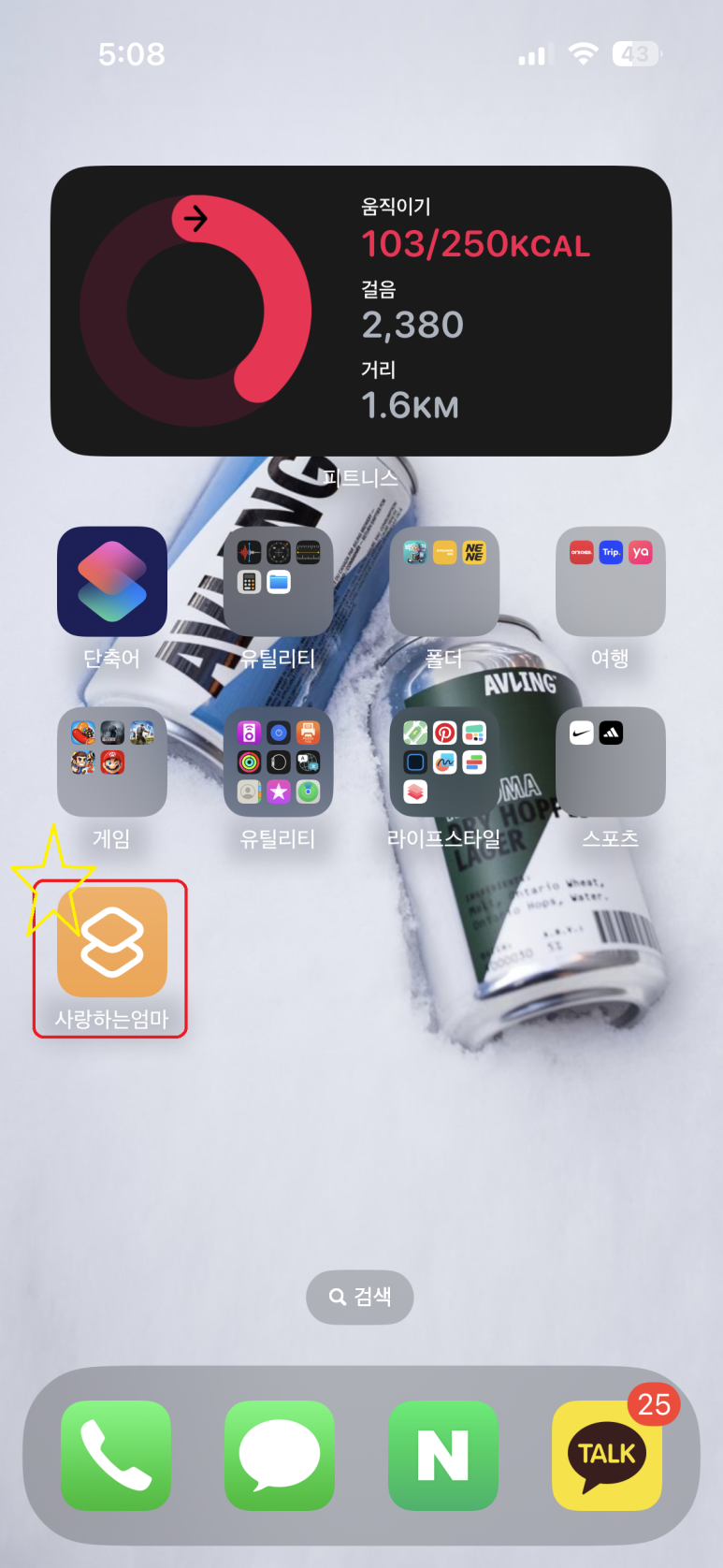Open the 여행 travel folder
The image size is (723, 1568).
tap(611, 582)
